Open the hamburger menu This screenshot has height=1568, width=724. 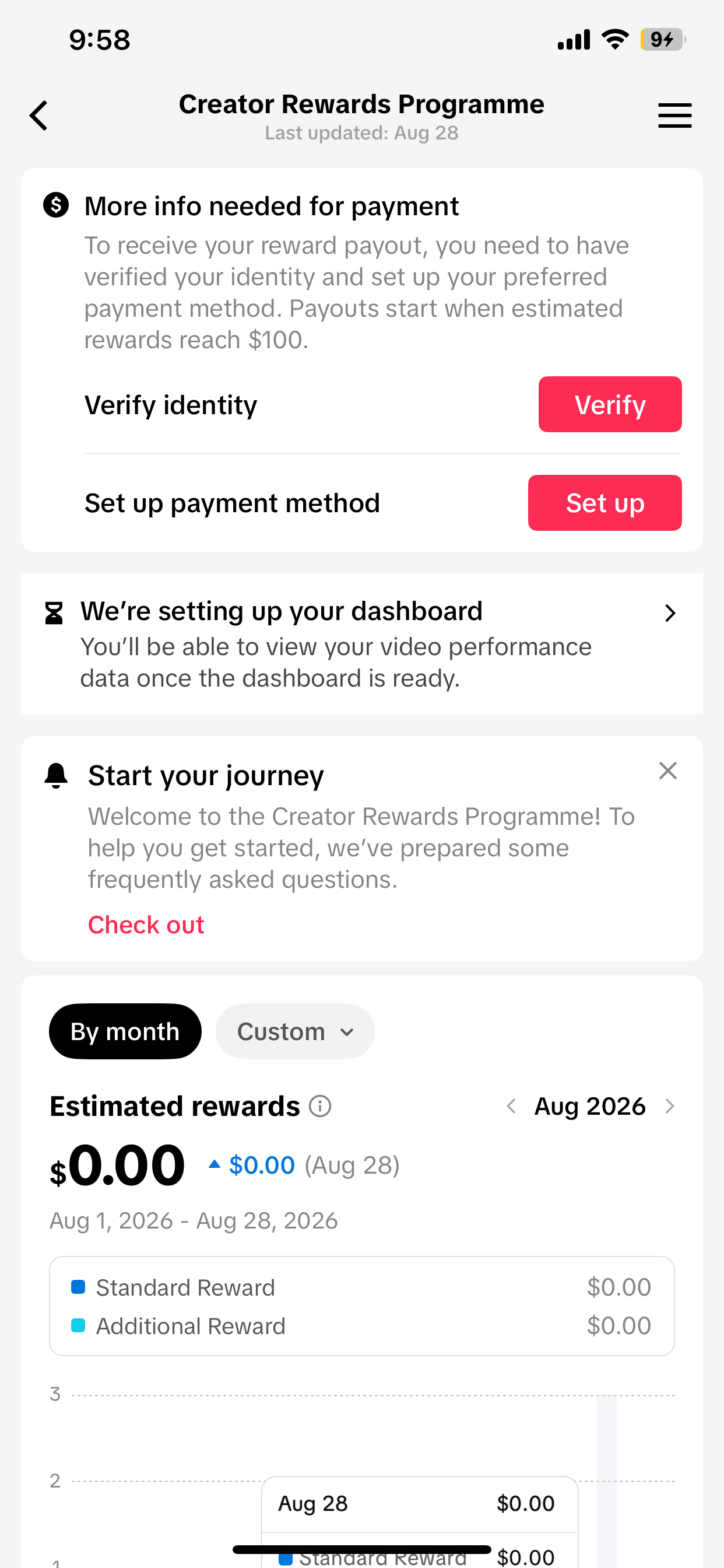tap(674, 116)
